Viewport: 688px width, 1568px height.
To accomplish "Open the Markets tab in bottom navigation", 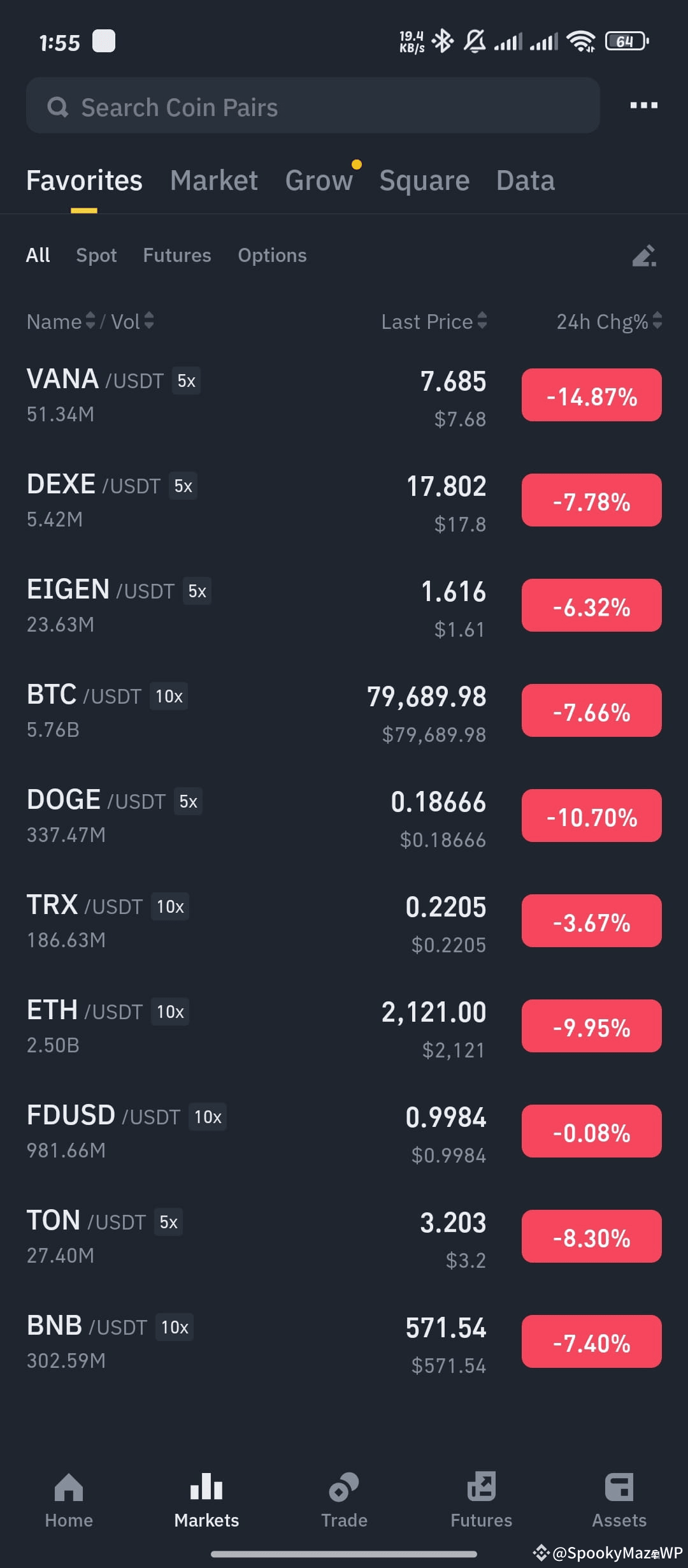I will [206, 1498].
